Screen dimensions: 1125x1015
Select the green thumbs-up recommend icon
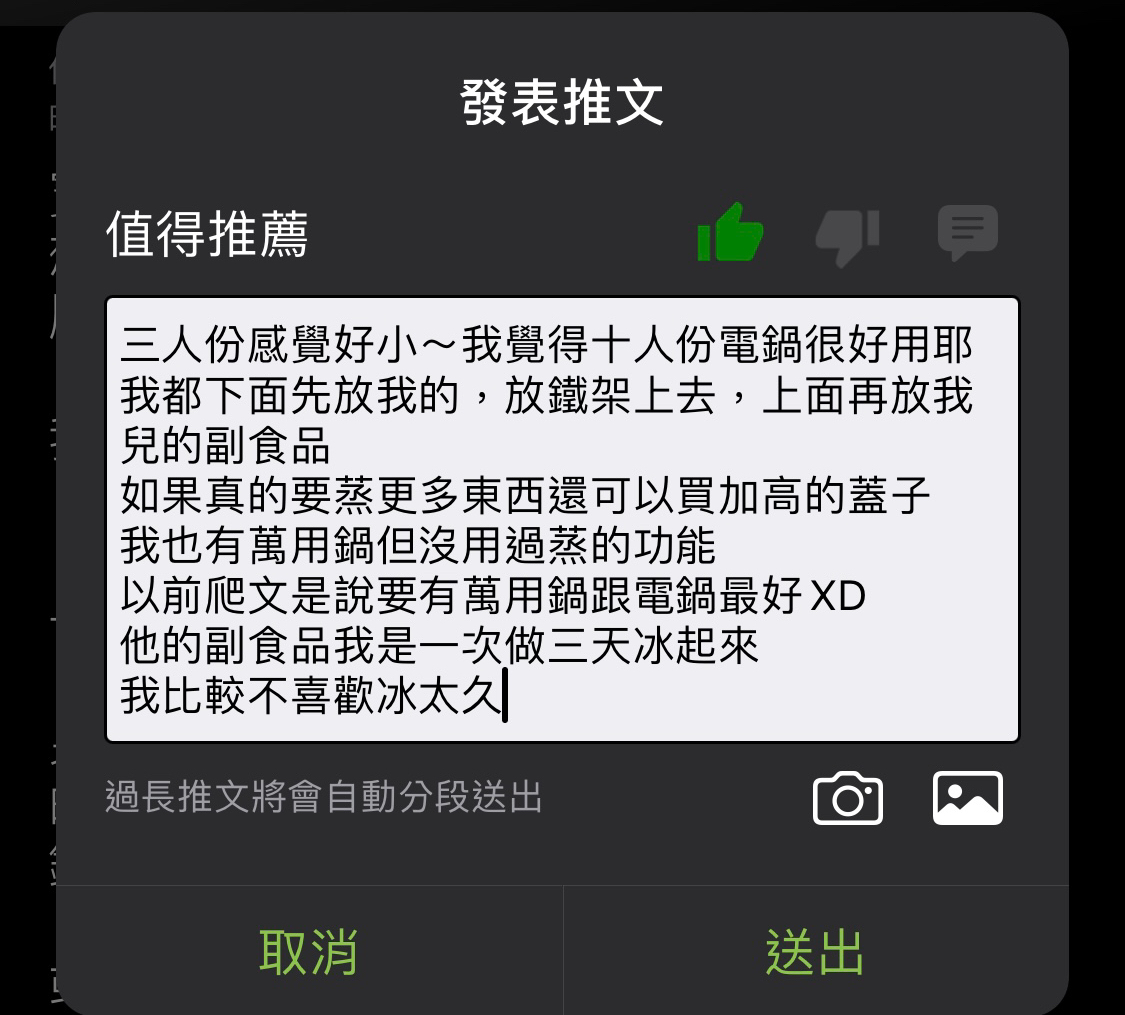point(730,233)
